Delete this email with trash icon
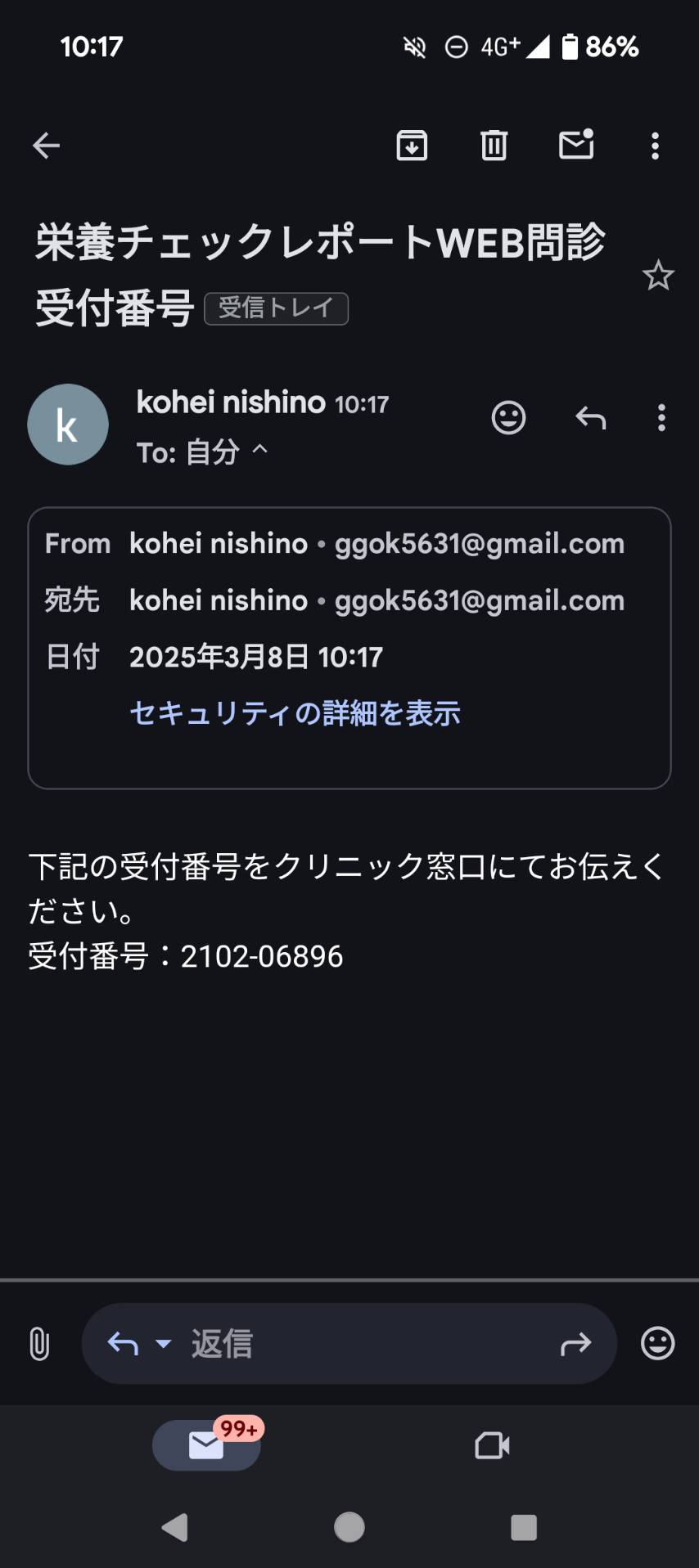Image resolution: width=699 pixels, height=1568 pixels. click(494, 146)
